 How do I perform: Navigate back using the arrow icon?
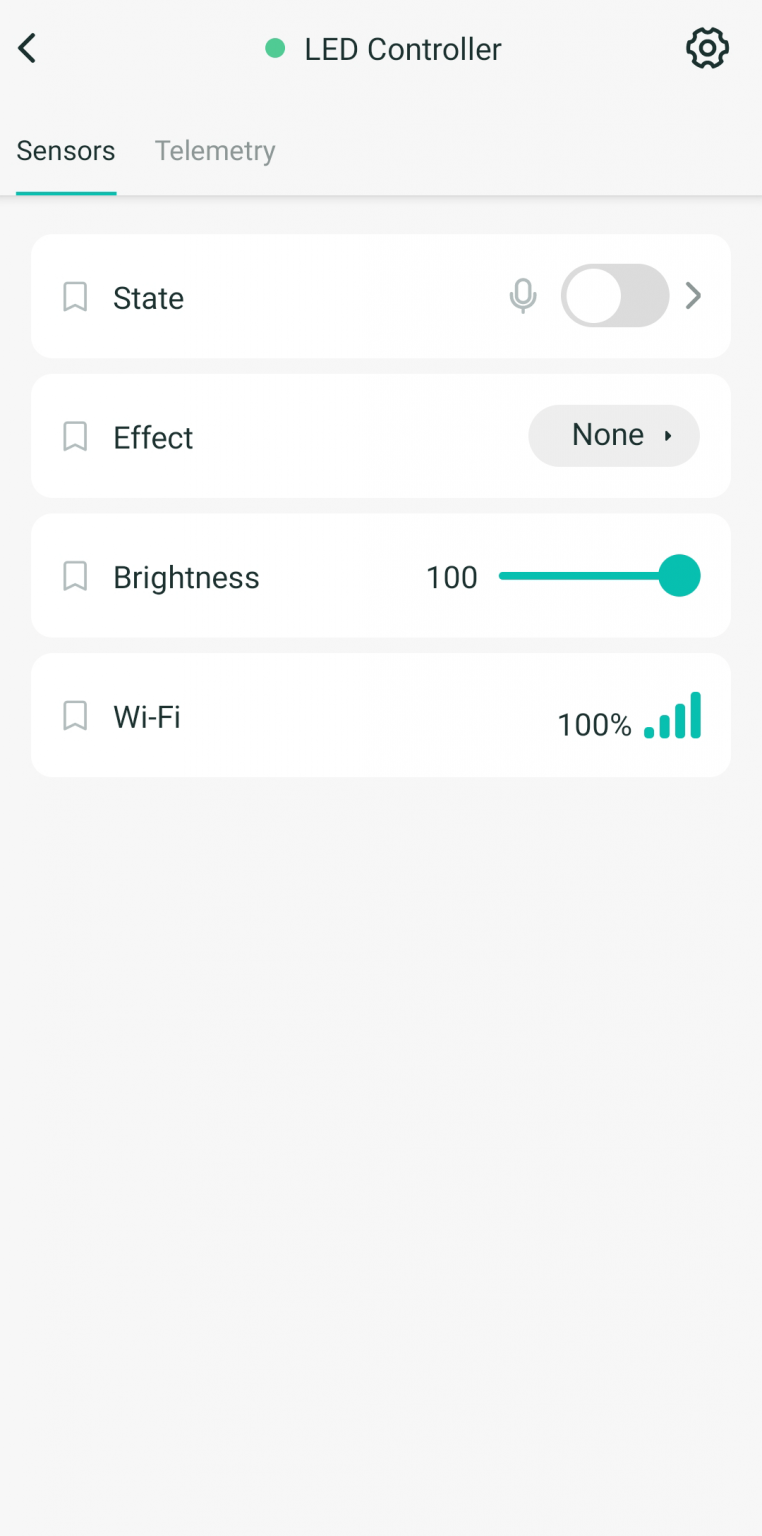point(26,47)
